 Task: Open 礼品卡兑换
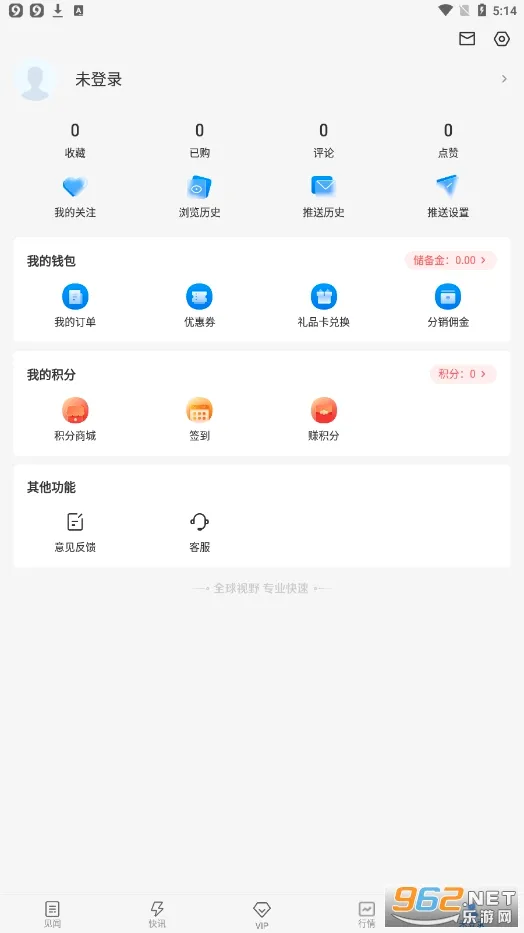coord(324,306)
